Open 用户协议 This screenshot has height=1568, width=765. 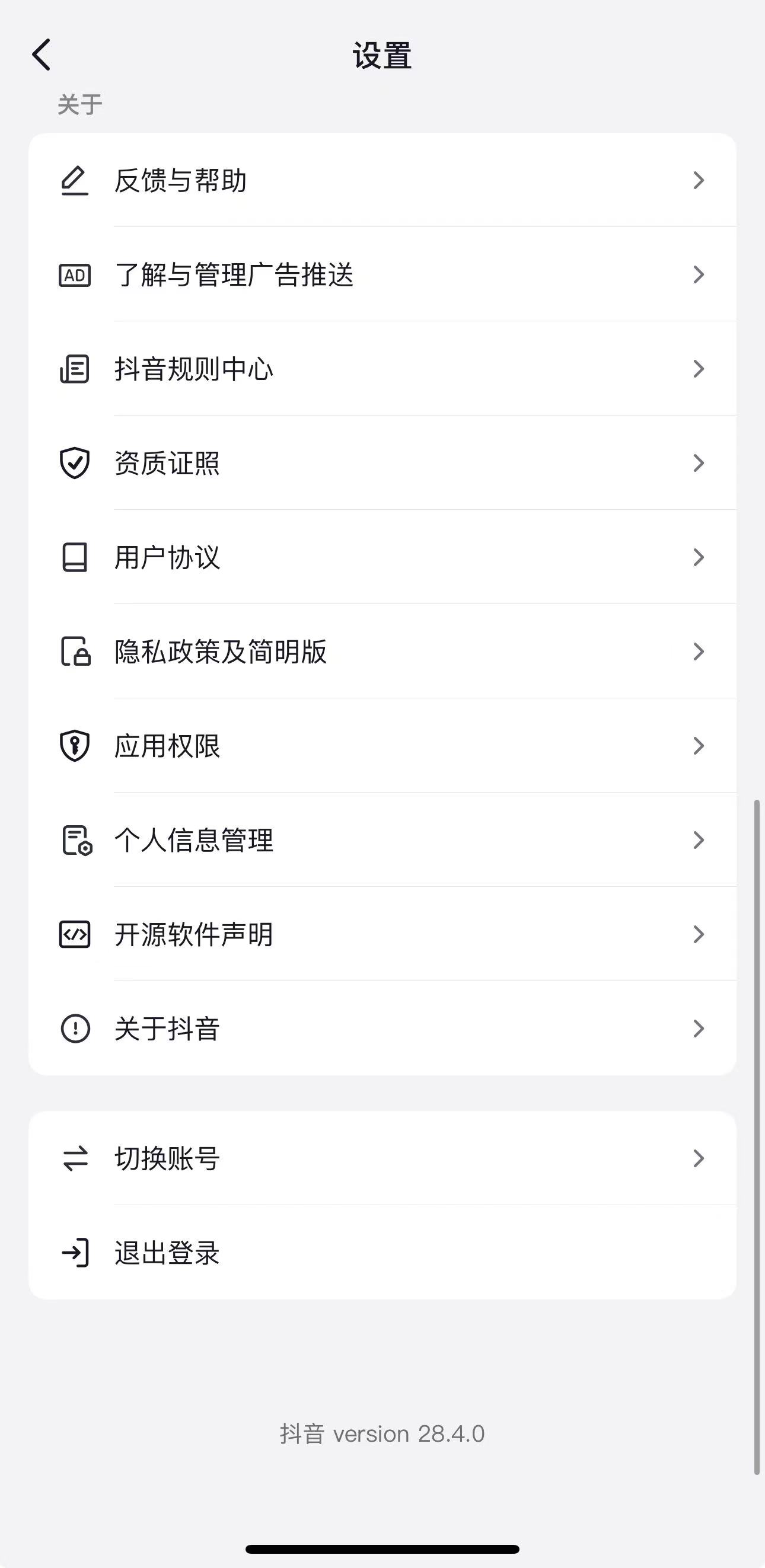click(x=382, y=558)
